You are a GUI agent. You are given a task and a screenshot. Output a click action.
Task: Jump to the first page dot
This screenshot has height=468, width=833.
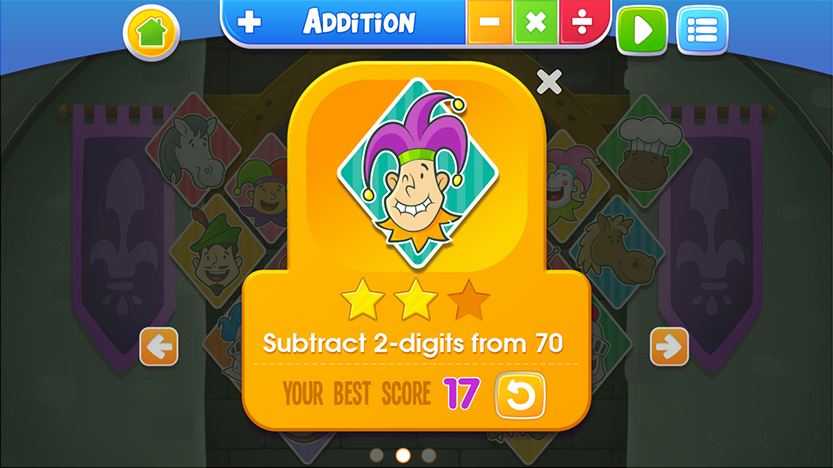tap(377, 455)
